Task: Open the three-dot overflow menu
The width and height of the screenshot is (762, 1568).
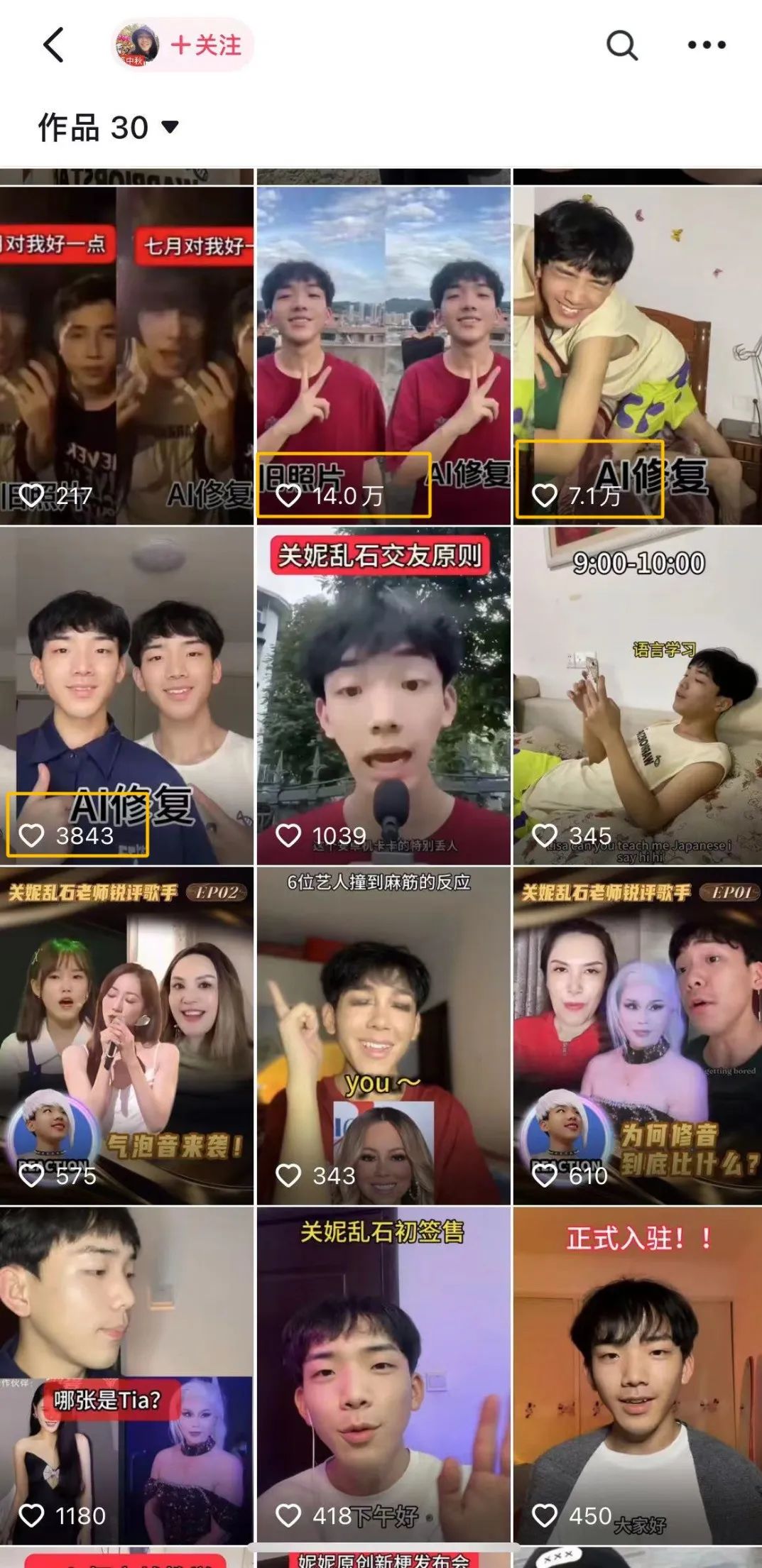Action: pyautogui.click(x=707, y=45)
